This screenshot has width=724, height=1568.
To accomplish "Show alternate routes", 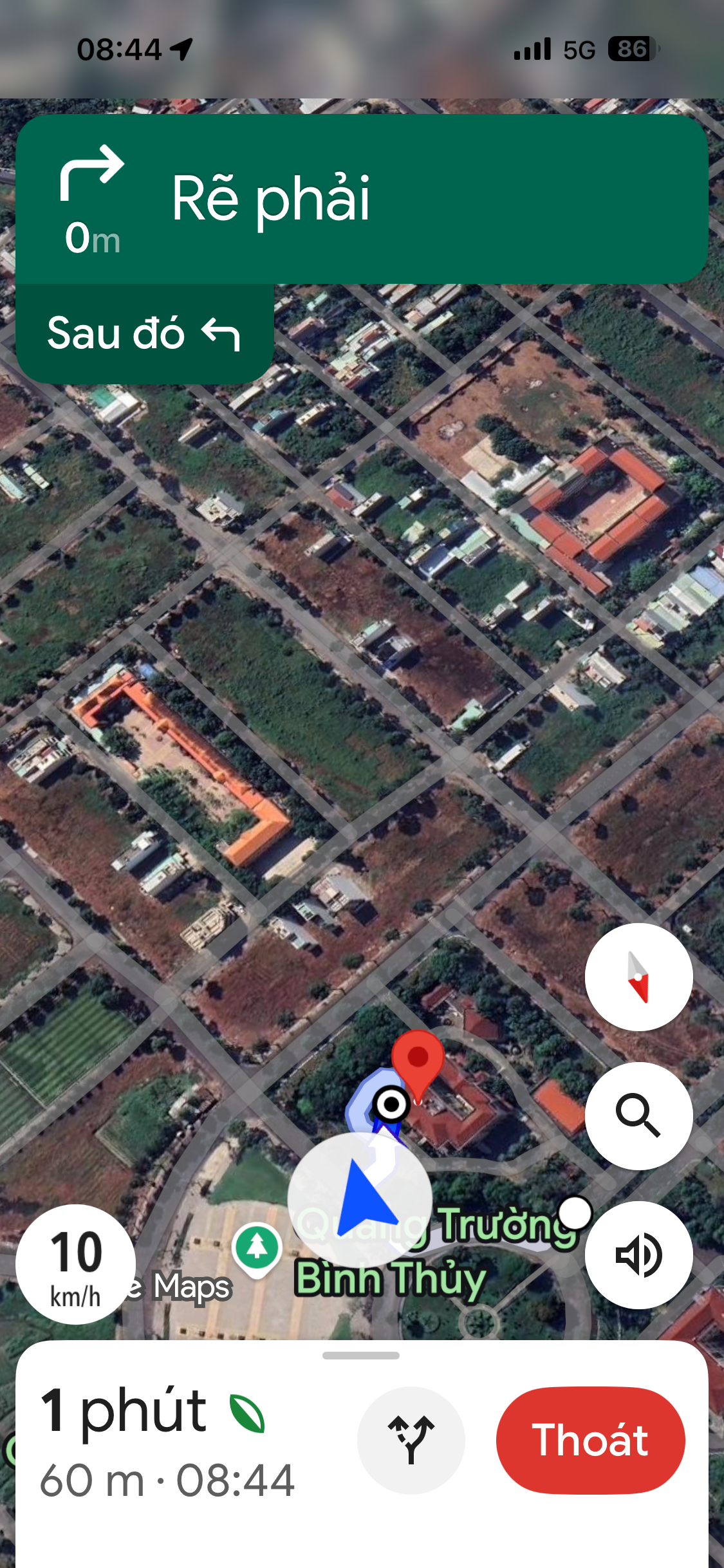I will 411,1440.
